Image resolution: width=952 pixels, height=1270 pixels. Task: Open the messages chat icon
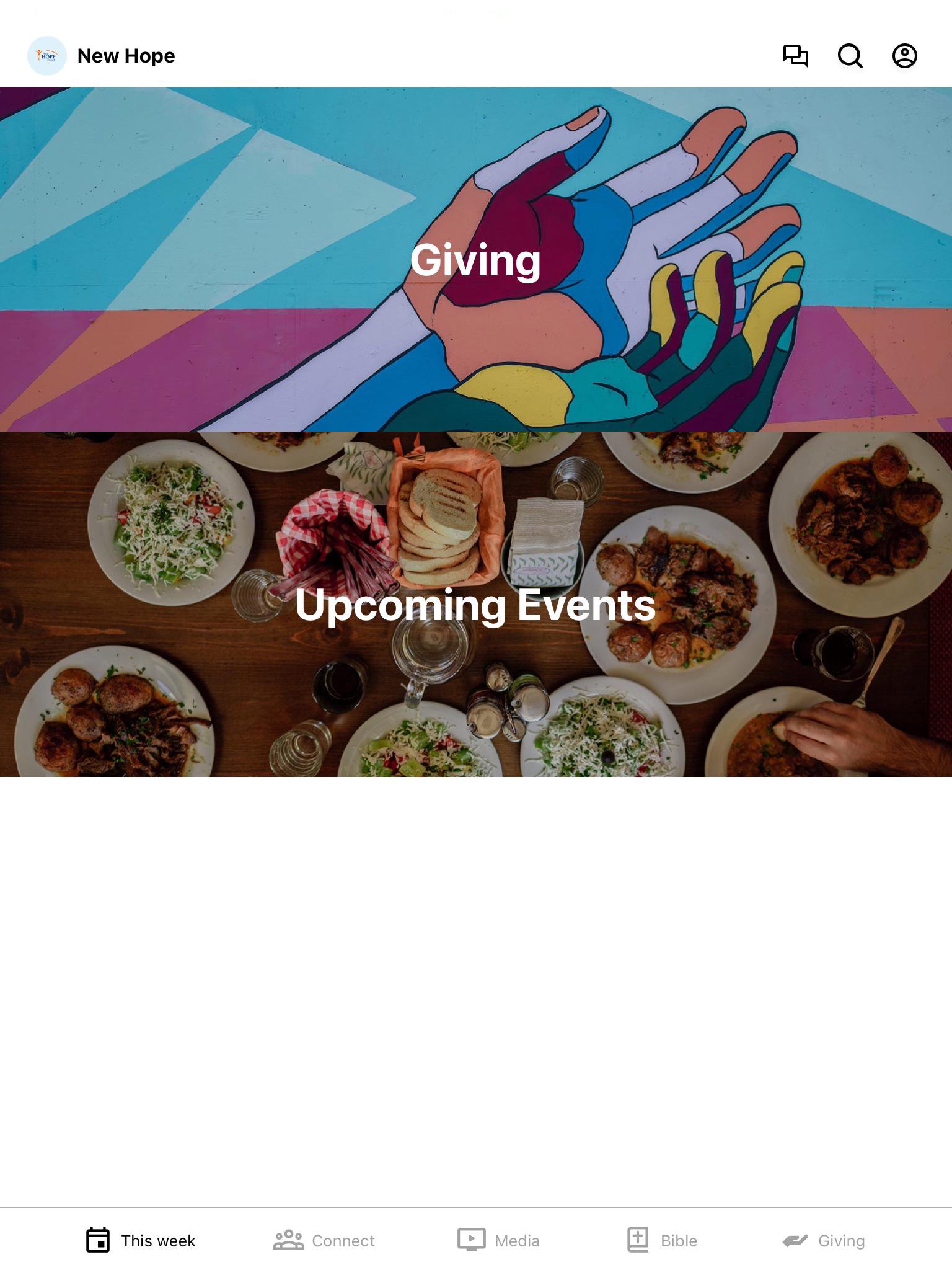click(x=795, y=56)
